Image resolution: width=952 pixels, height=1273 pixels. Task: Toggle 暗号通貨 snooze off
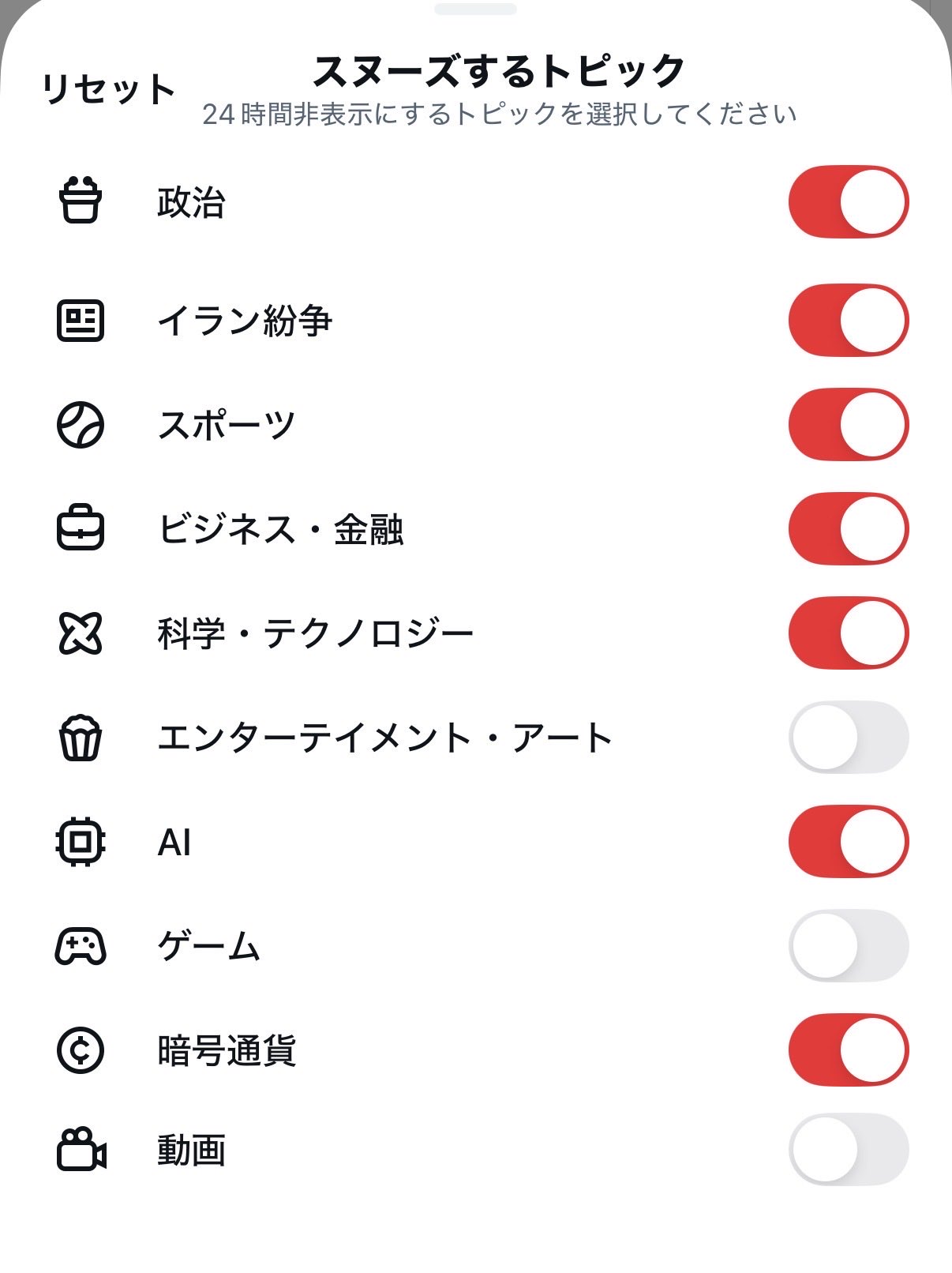coord(848,1050)
